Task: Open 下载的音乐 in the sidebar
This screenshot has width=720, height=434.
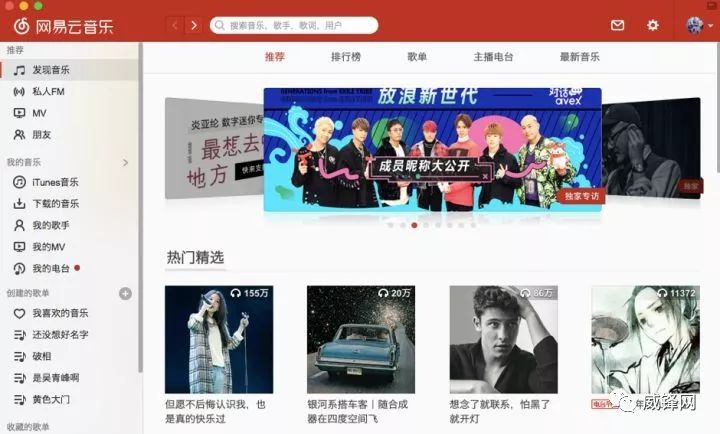Action: (55, 204)
